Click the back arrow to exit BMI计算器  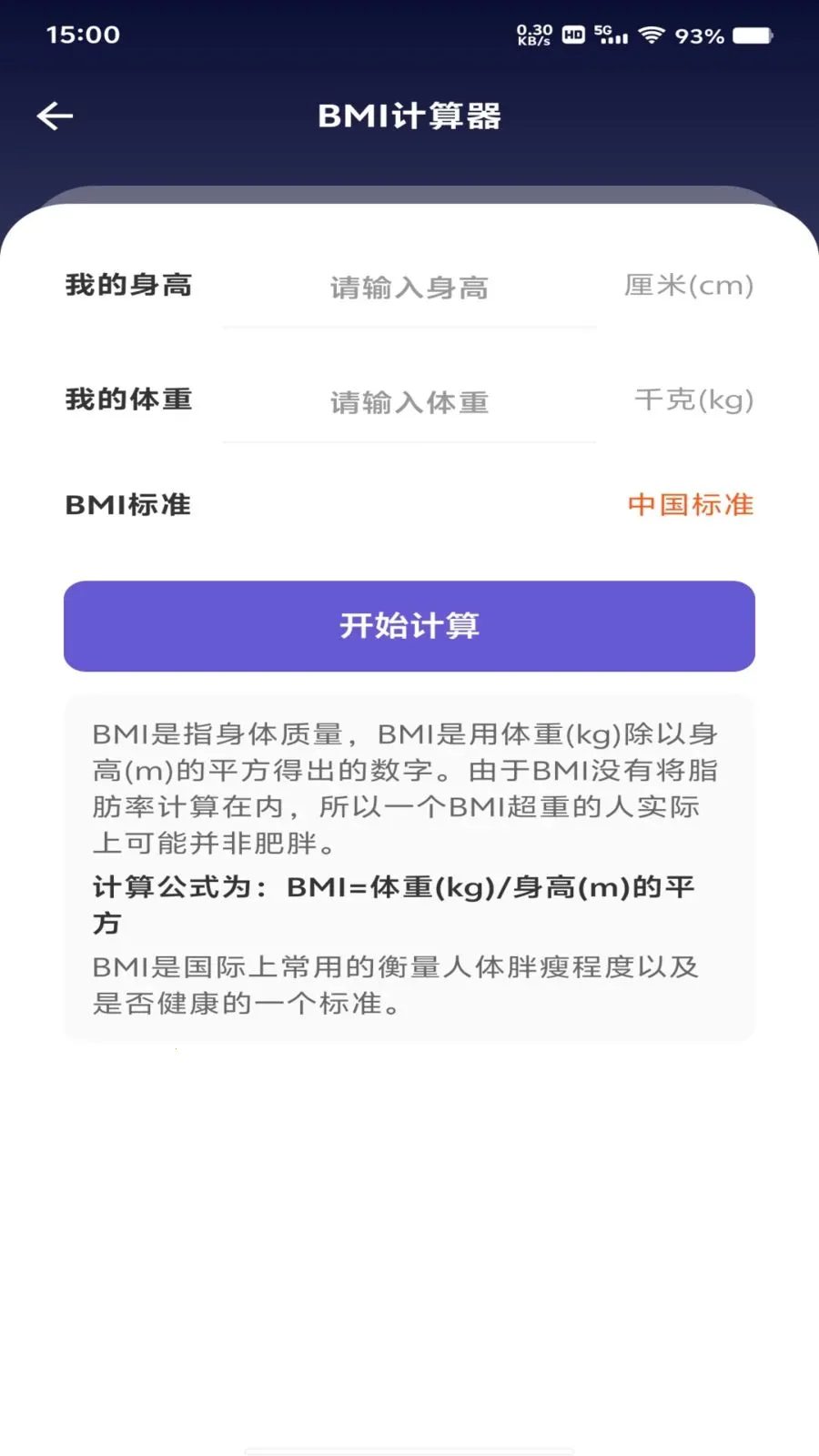56,116
